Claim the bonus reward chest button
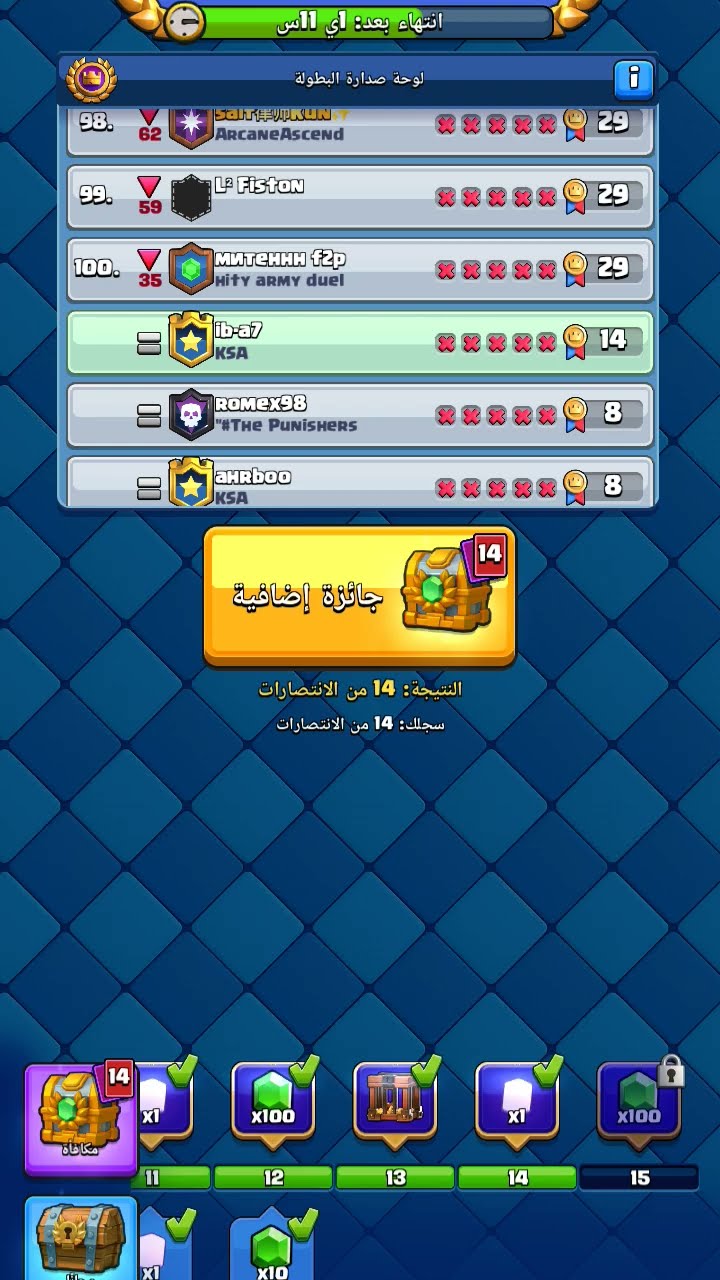720x1280 pixels. pyautogui.click(x=360, y=596)
